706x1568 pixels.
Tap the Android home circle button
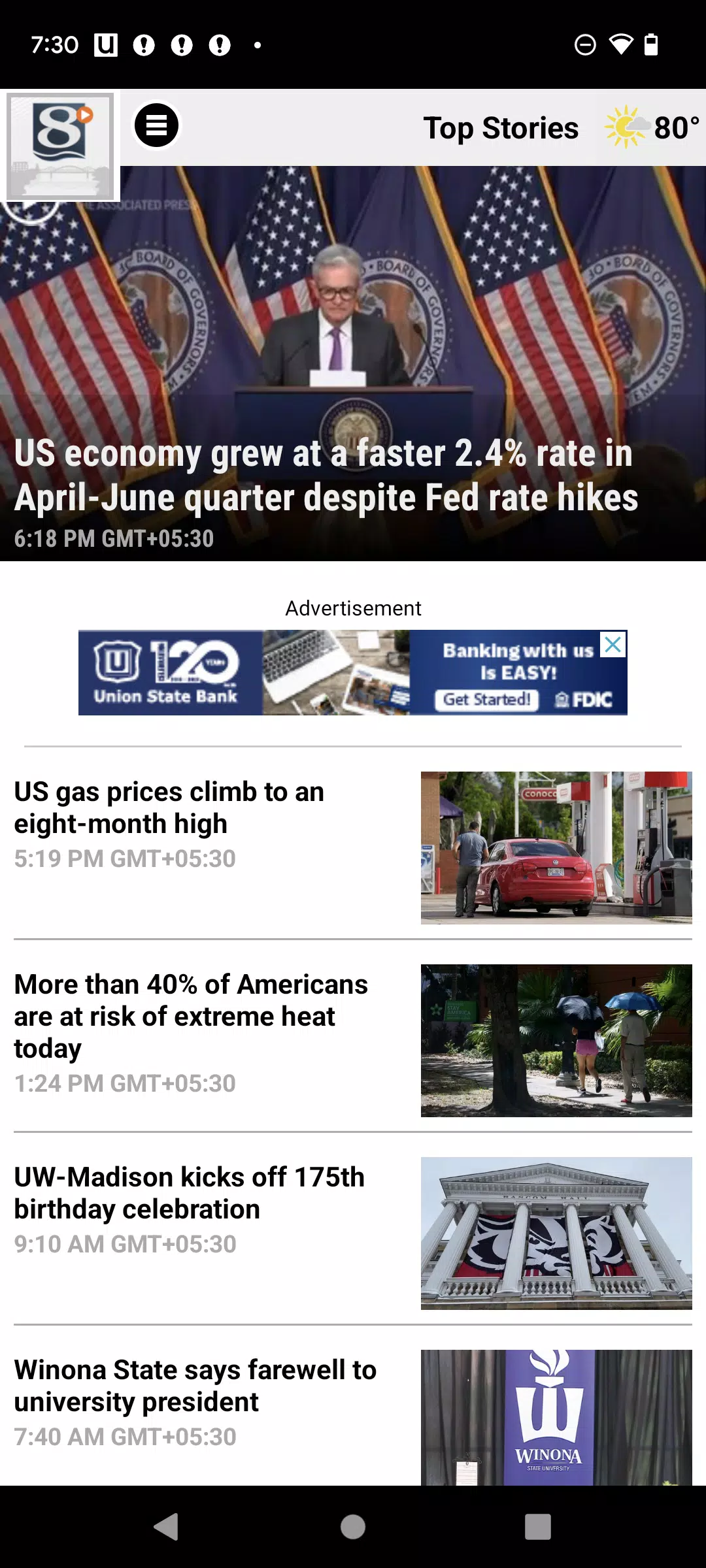coord(352,1527)
